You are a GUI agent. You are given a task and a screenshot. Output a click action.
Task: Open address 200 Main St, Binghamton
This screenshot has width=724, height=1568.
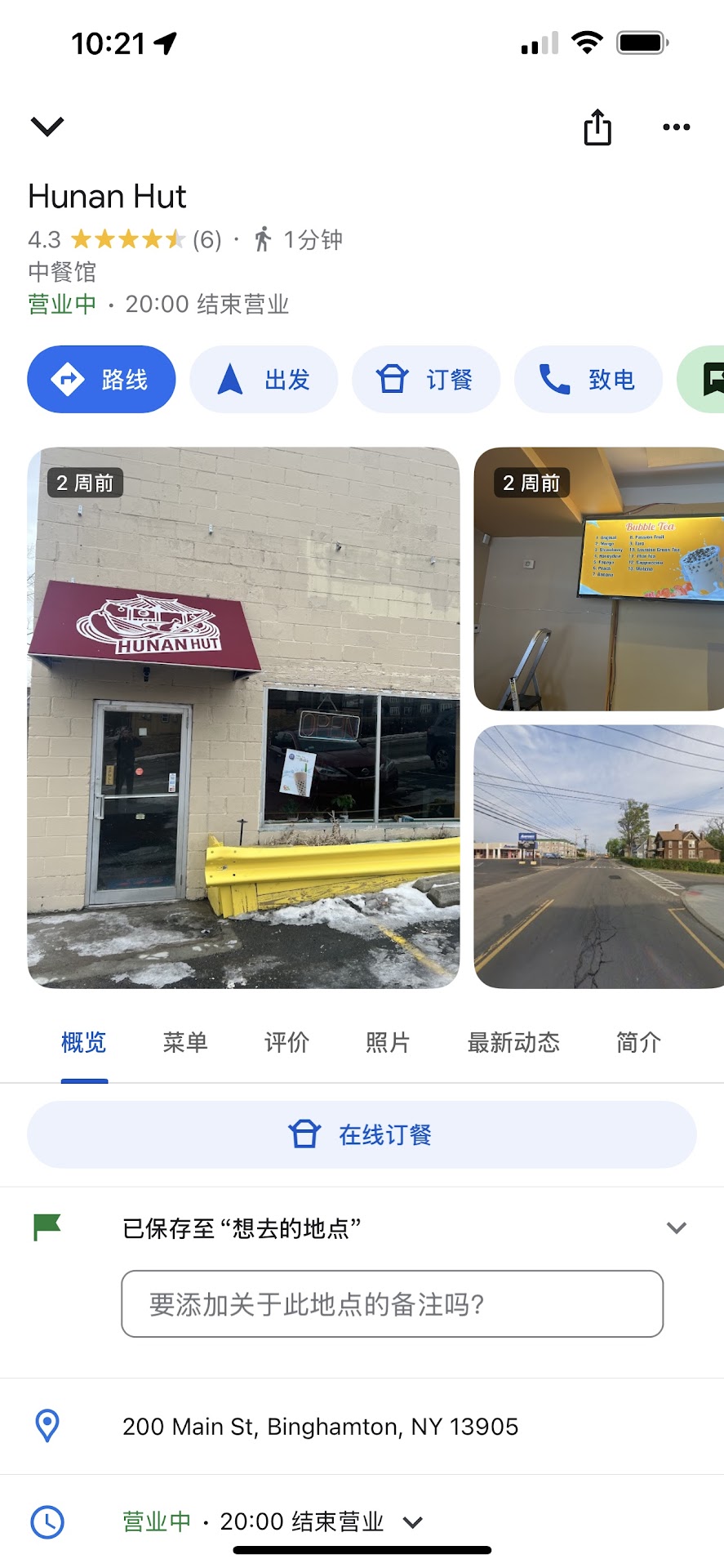(x=320, y=1427)
